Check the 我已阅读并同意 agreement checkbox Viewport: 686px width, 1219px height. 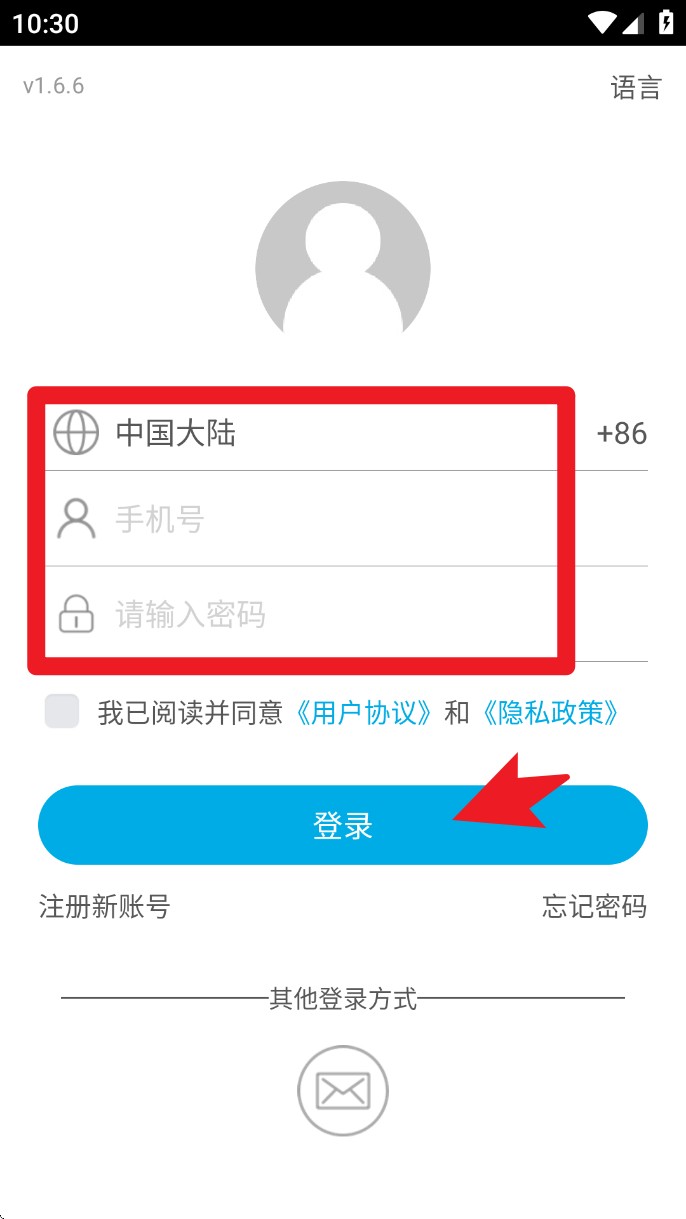click(x=62, y=712)
